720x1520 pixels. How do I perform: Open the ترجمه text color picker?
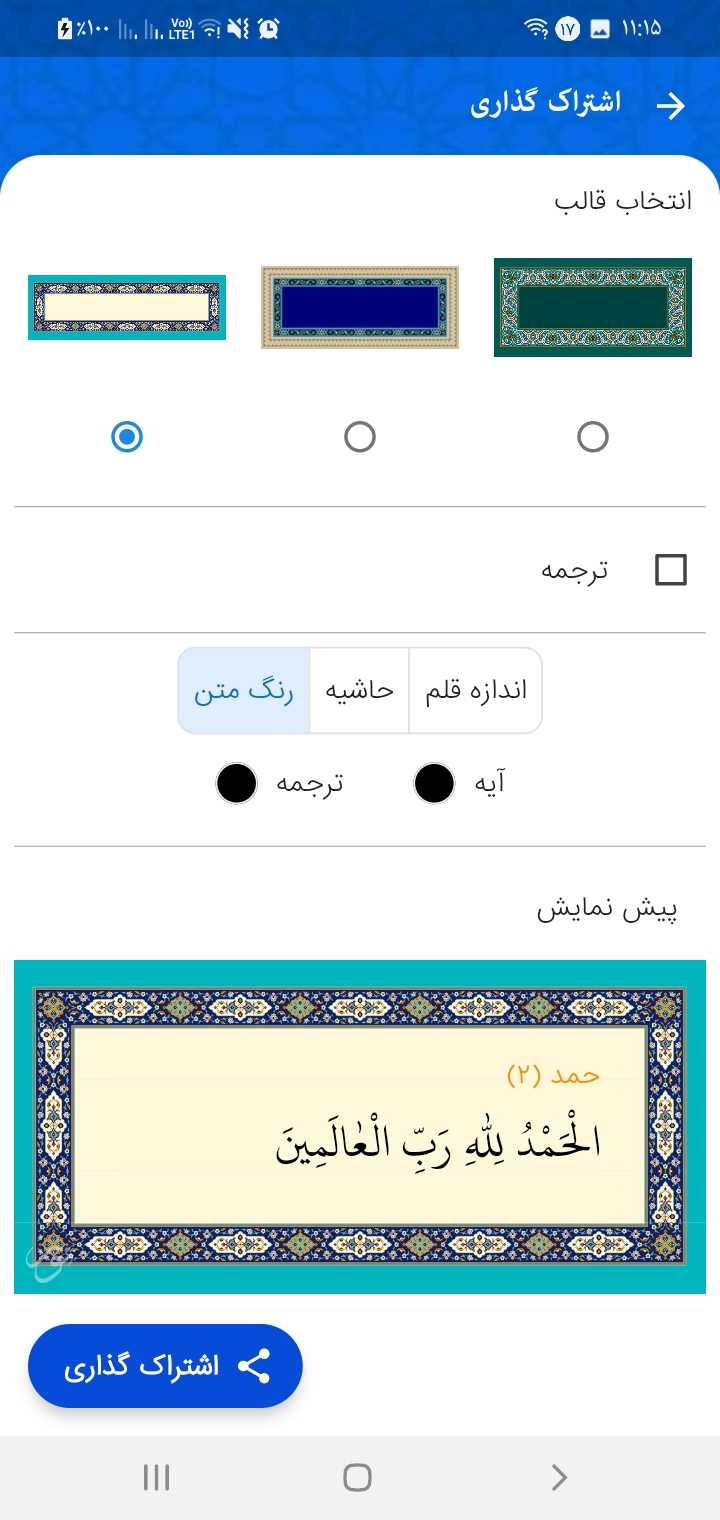(x=236, y=783)
